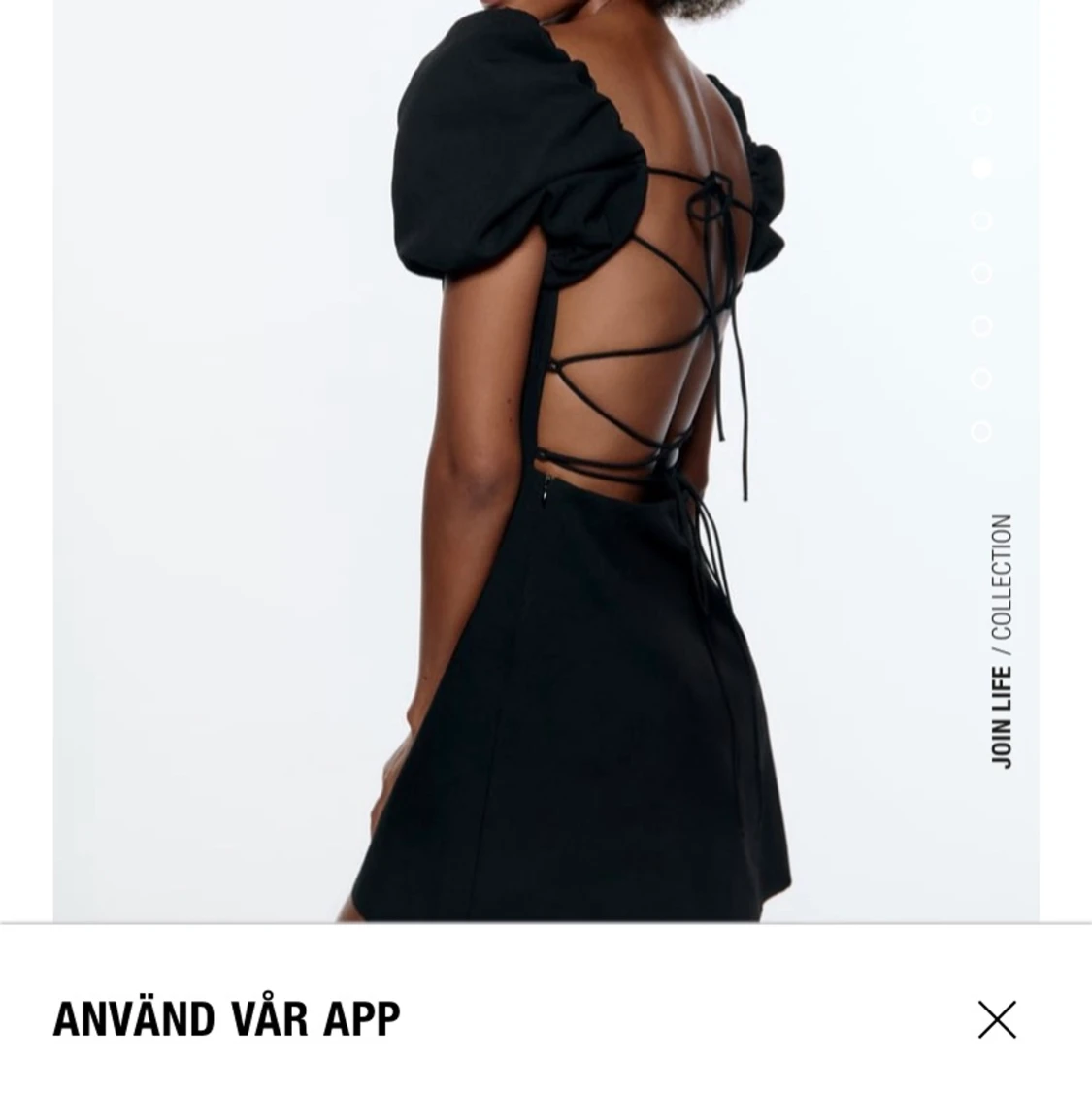Select the third carousel dot from the top
This screenshot has width=1092, height=1093.
(981, 218)
